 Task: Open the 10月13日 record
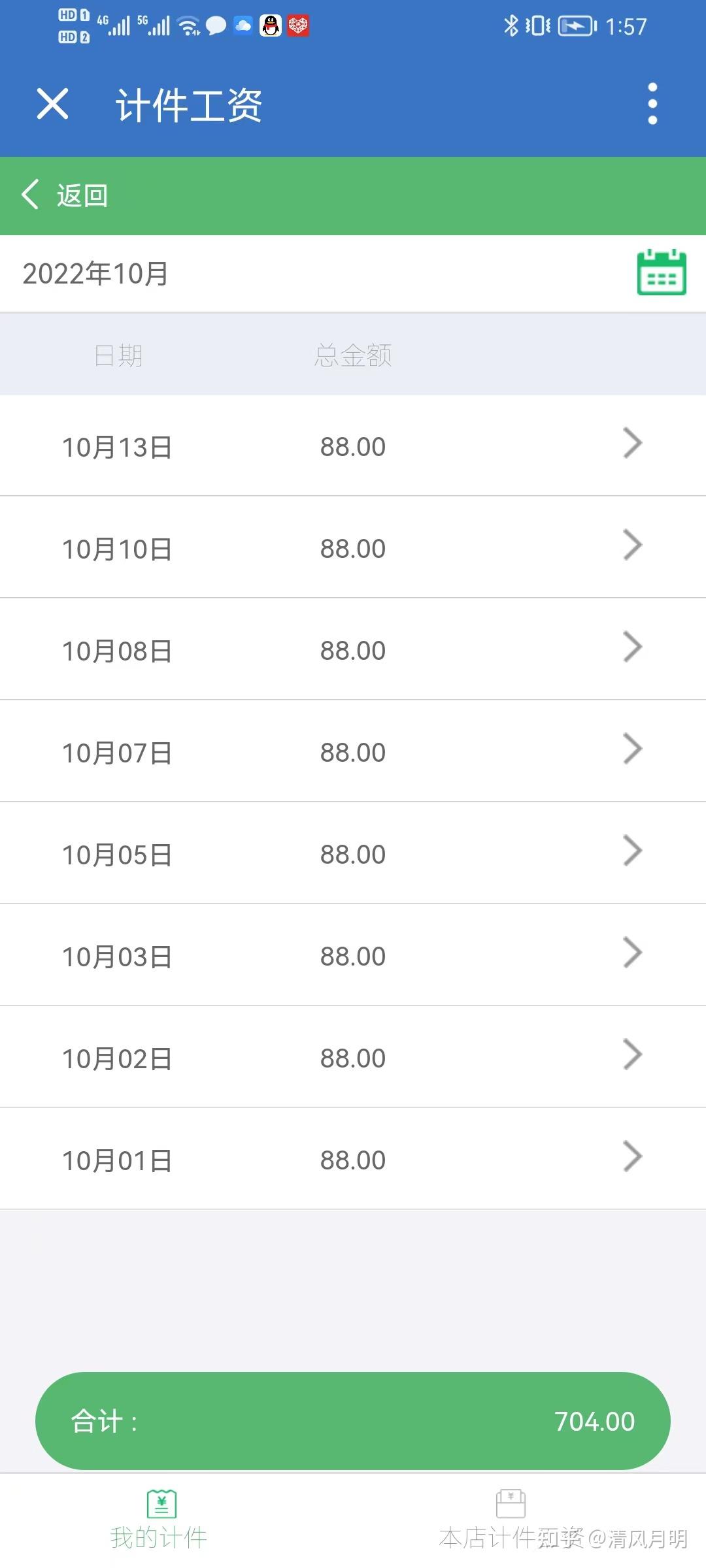(353, 446)
